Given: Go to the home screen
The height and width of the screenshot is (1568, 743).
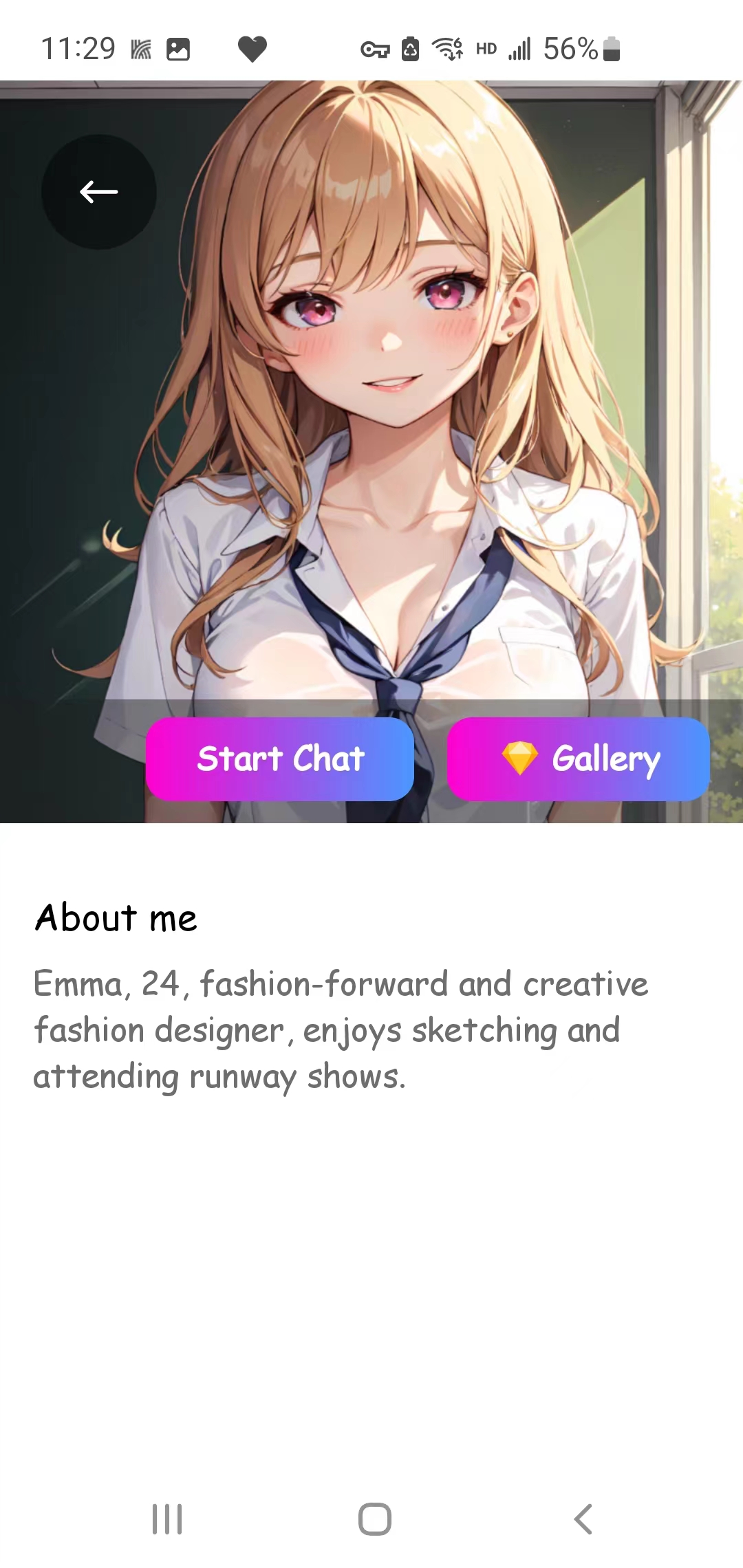Looking at the screenshot, I should pyautogui.click(x=375, y=1519).
